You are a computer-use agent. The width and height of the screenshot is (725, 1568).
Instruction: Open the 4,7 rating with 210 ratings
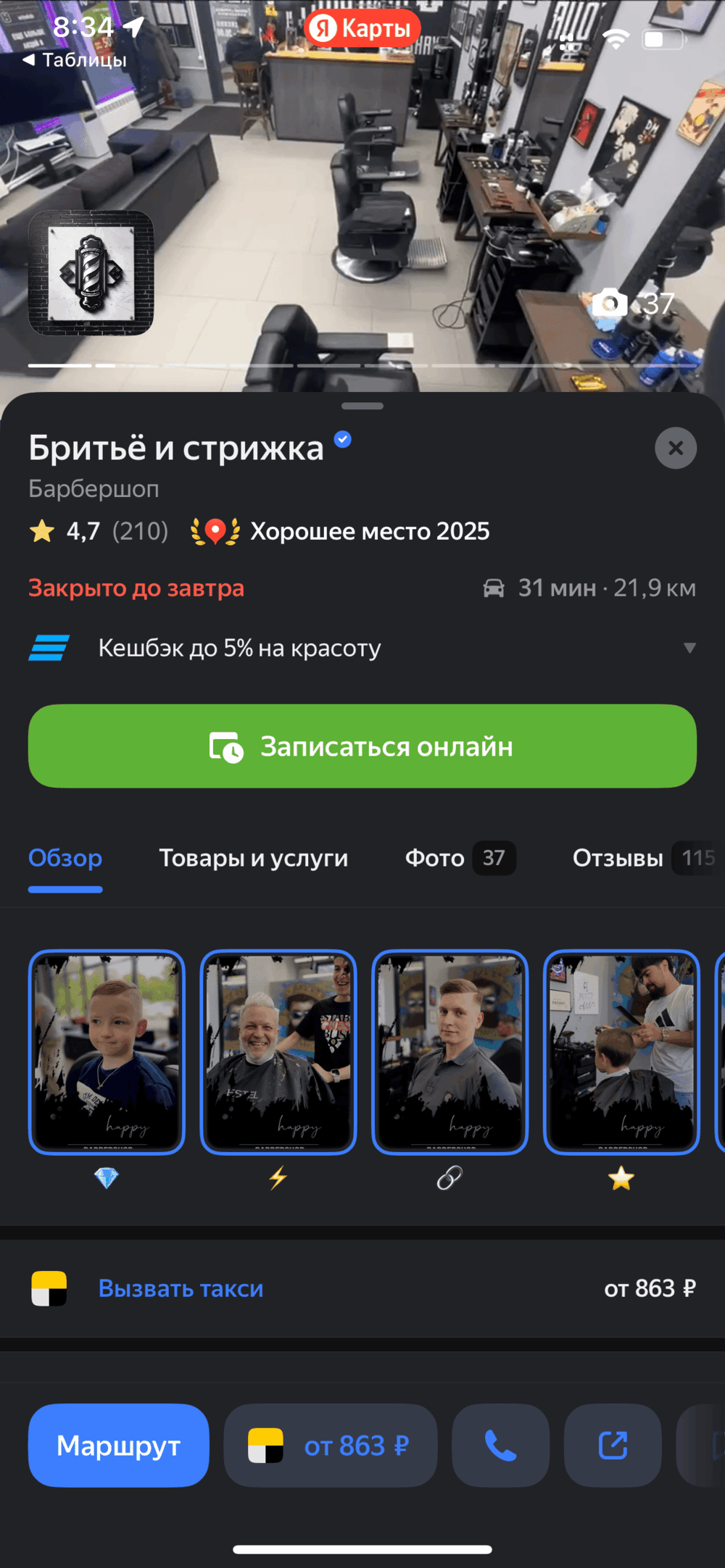[99, 531]
